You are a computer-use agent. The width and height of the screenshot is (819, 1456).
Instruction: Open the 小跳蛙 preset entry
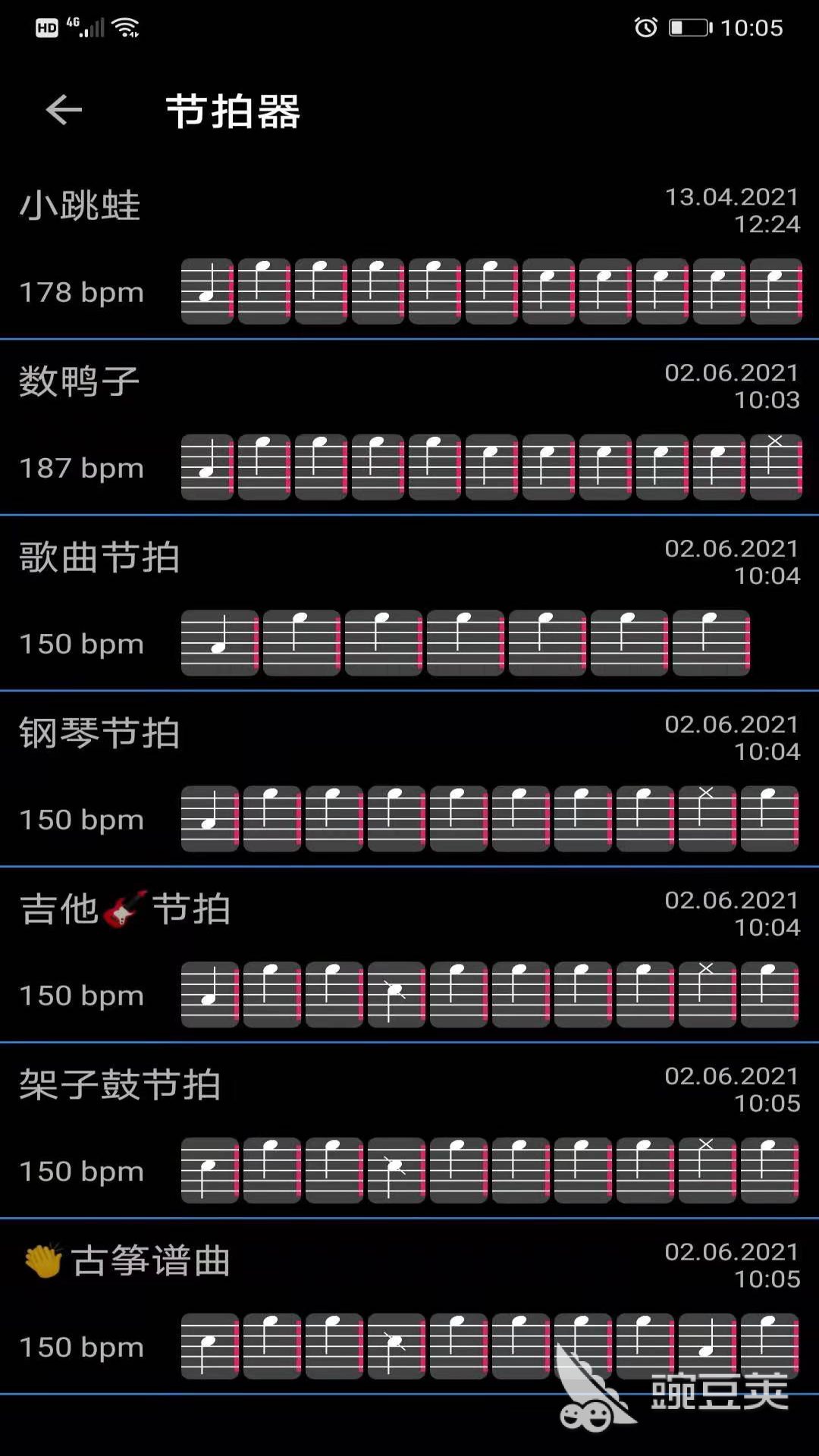tap(79, 206)
